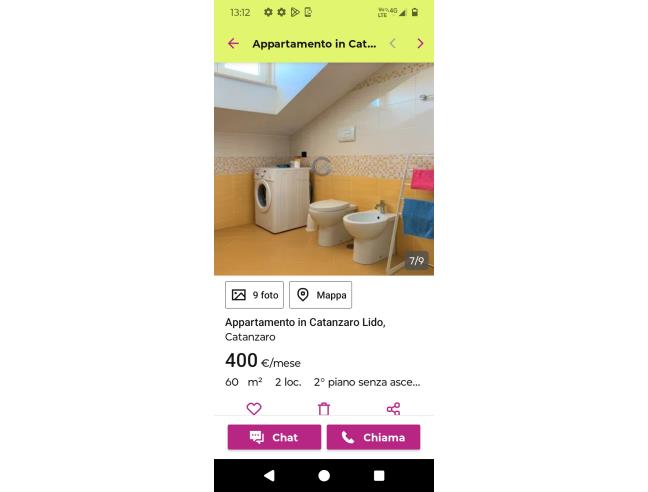Save this apartment to favorites

point(254,408)
